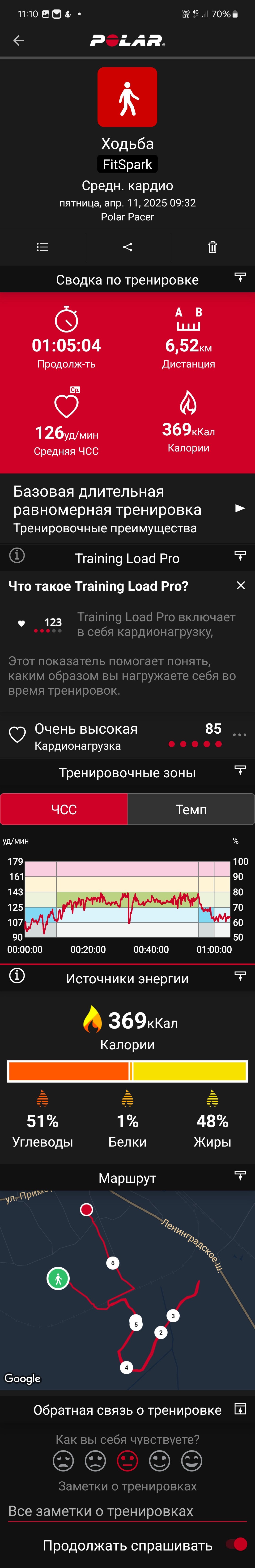255x1568 pixels.
Task: Share this walking workout
Action: point(127,247)
